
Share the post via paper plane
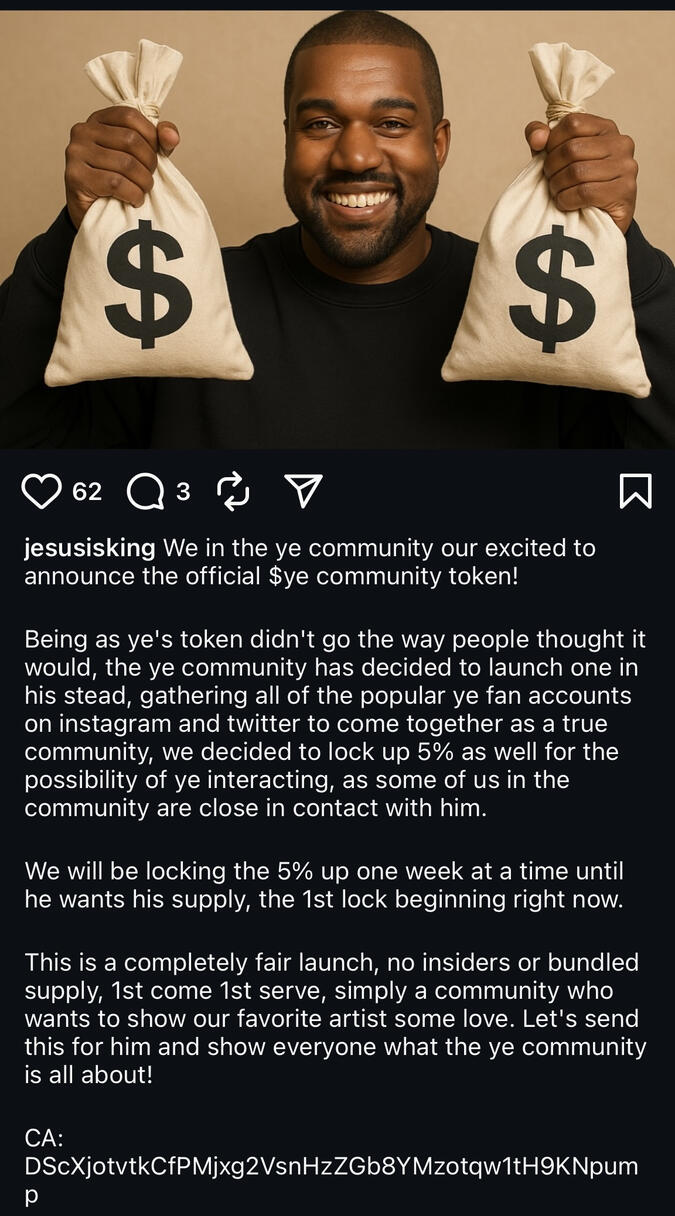click(x=303, y=490)
